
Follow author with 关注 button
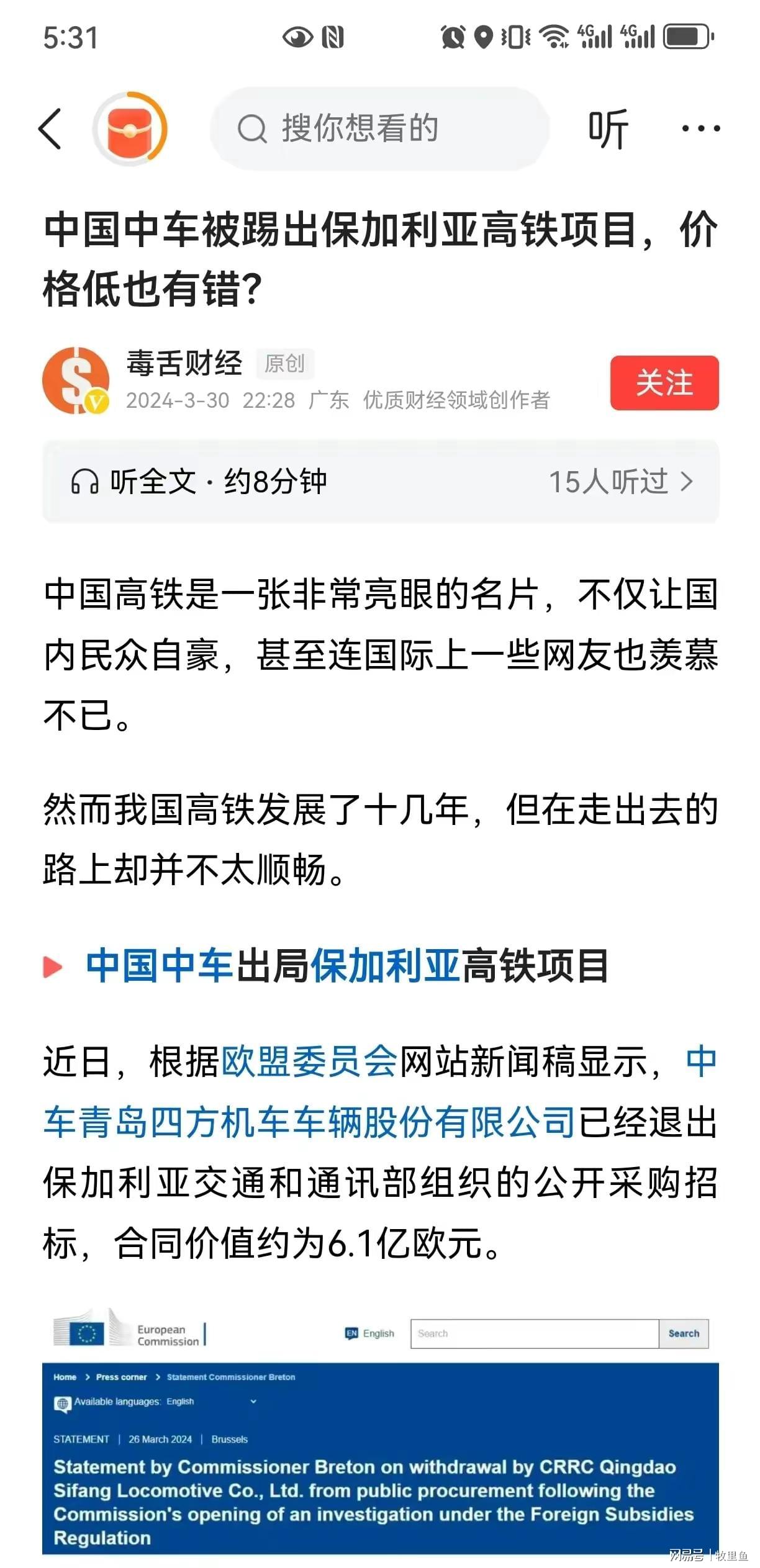tap(664, 382)
